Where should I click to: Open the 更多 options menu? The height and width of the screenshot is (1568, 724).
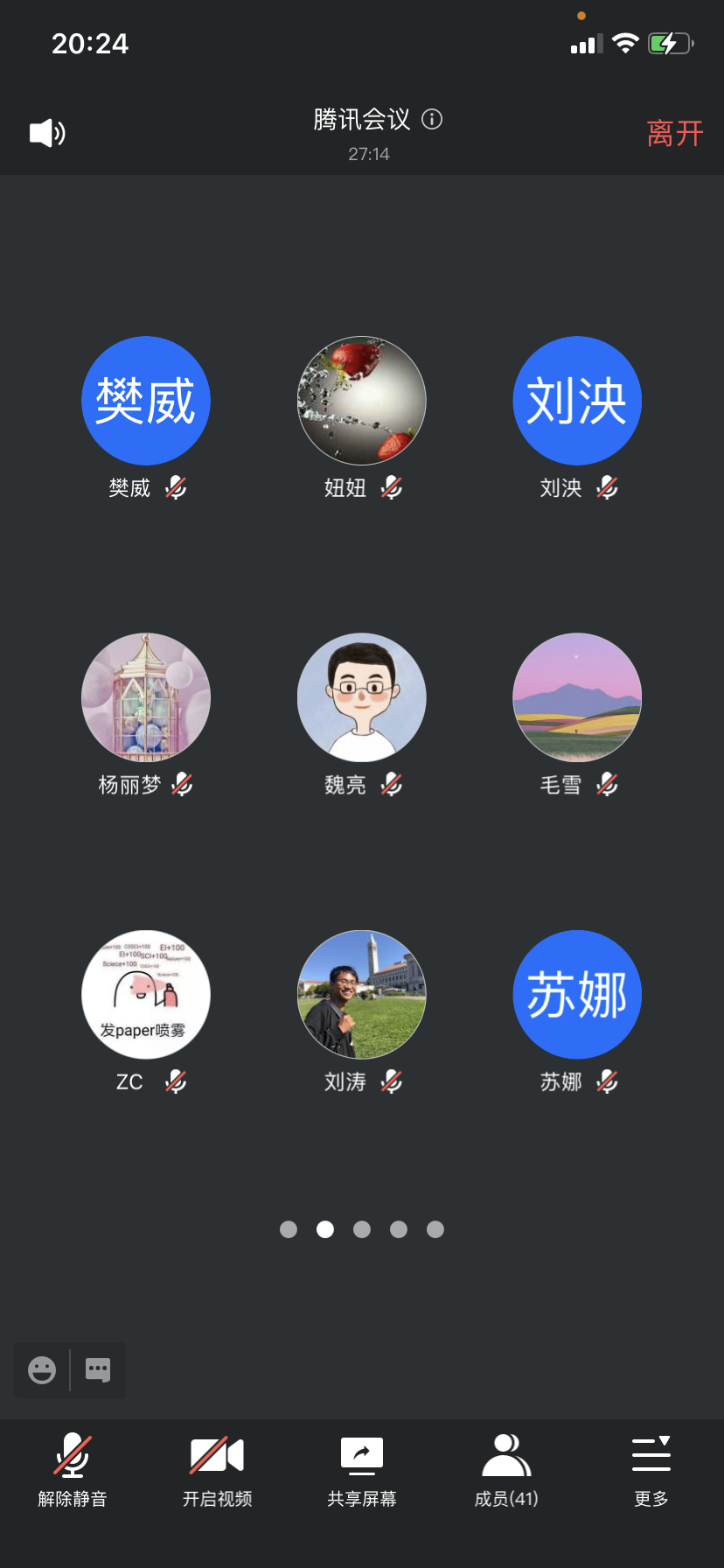click(x=651, y=1470)
